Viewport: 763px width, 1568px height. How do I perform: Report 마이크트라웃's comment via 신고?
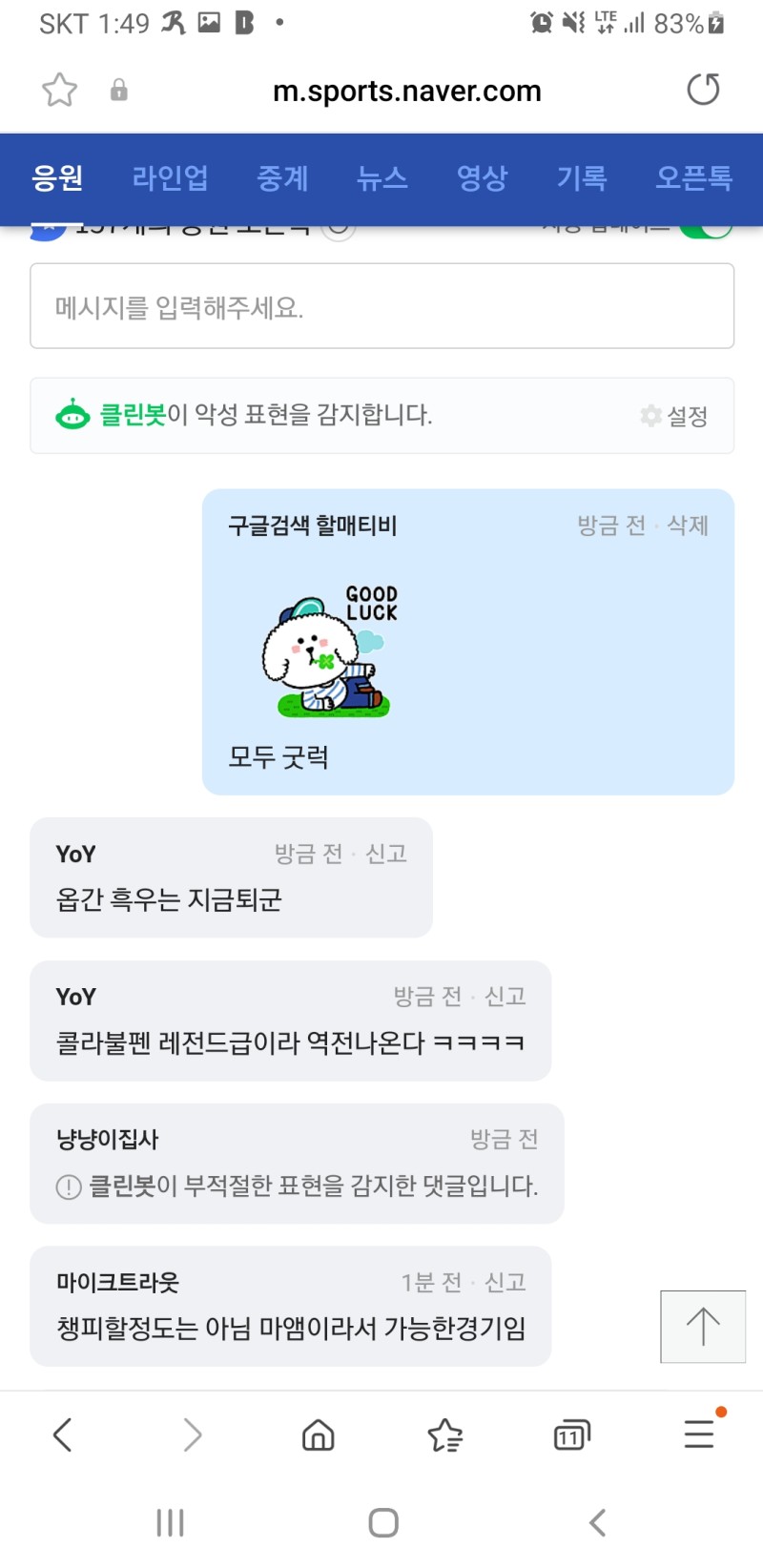505,1283
